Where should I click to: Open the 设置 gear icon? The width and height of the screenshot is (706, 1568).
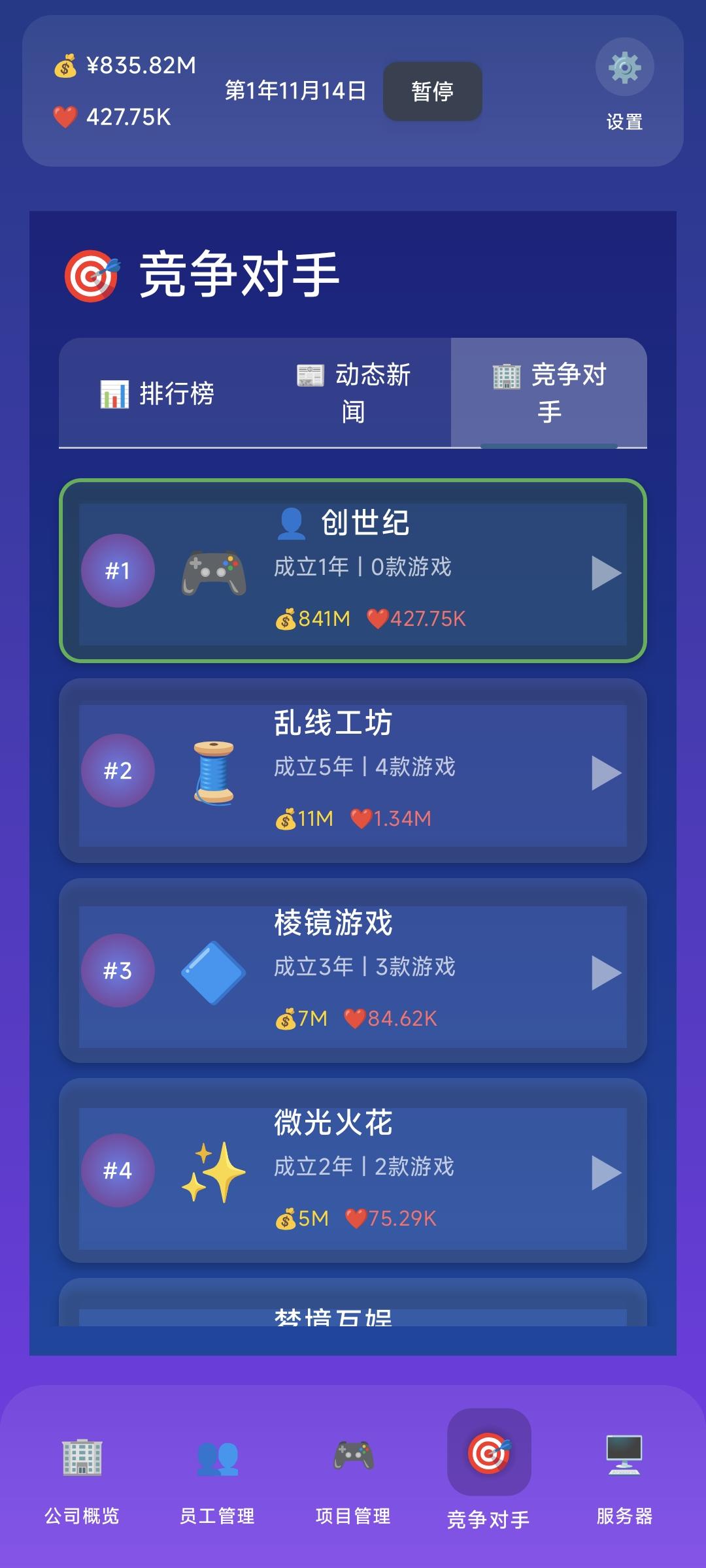click(x=624, y=66)
